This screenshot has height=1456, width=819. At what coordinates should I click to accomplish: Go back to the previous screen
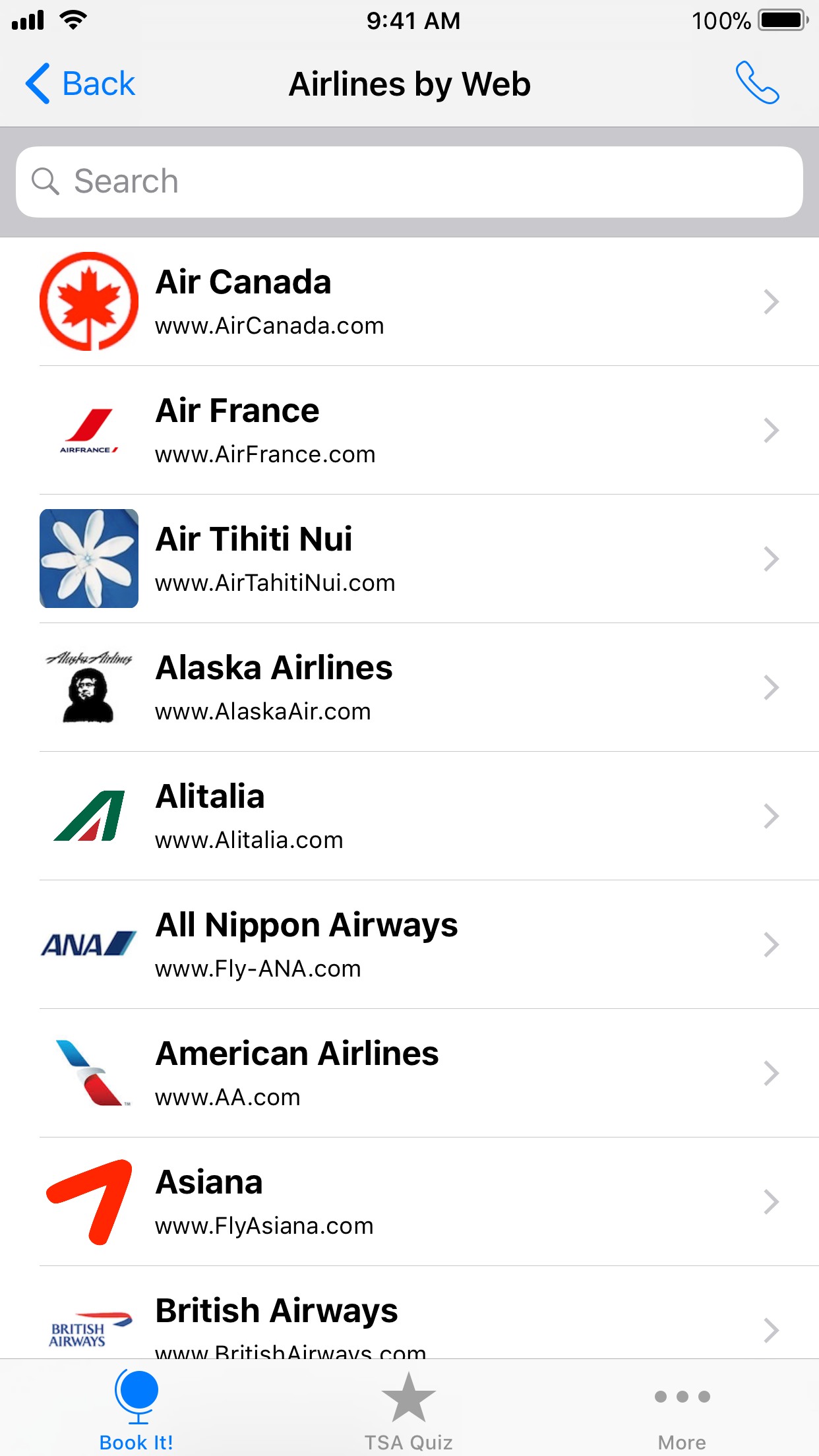tap(80, 84)
